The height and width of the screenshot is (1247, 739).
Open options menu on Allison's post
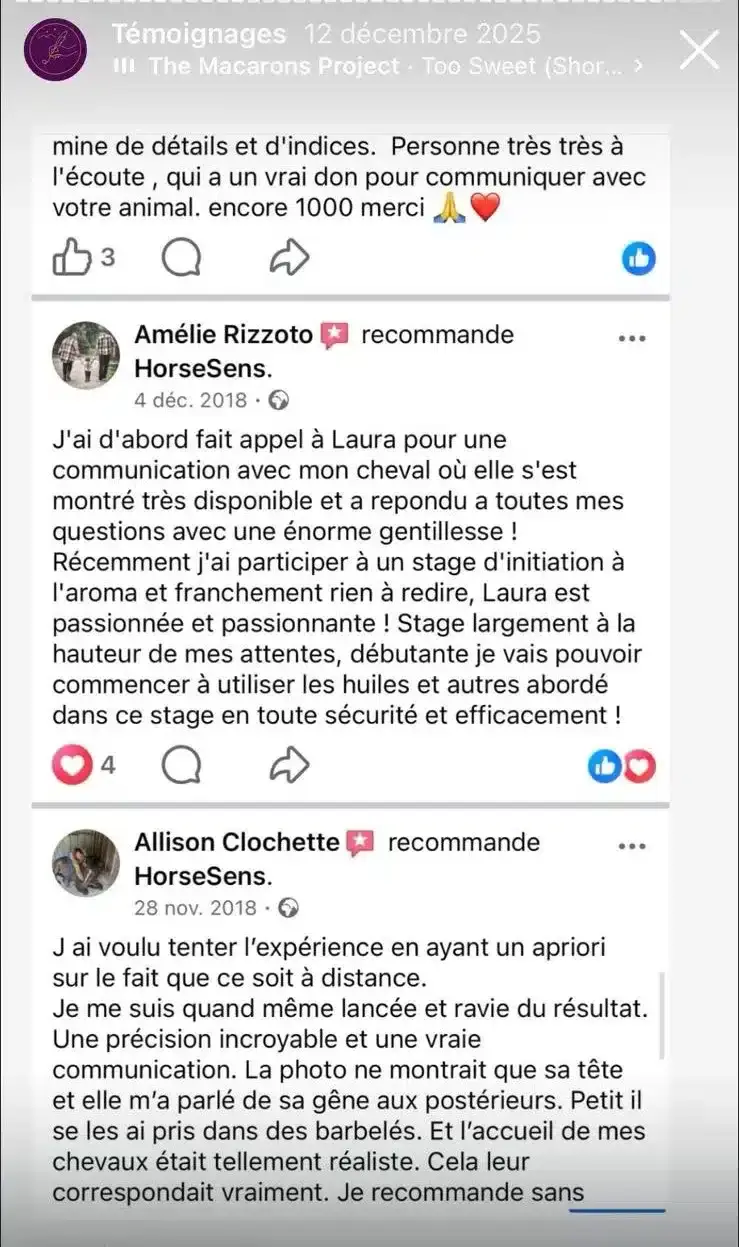[x=632, y=845]
